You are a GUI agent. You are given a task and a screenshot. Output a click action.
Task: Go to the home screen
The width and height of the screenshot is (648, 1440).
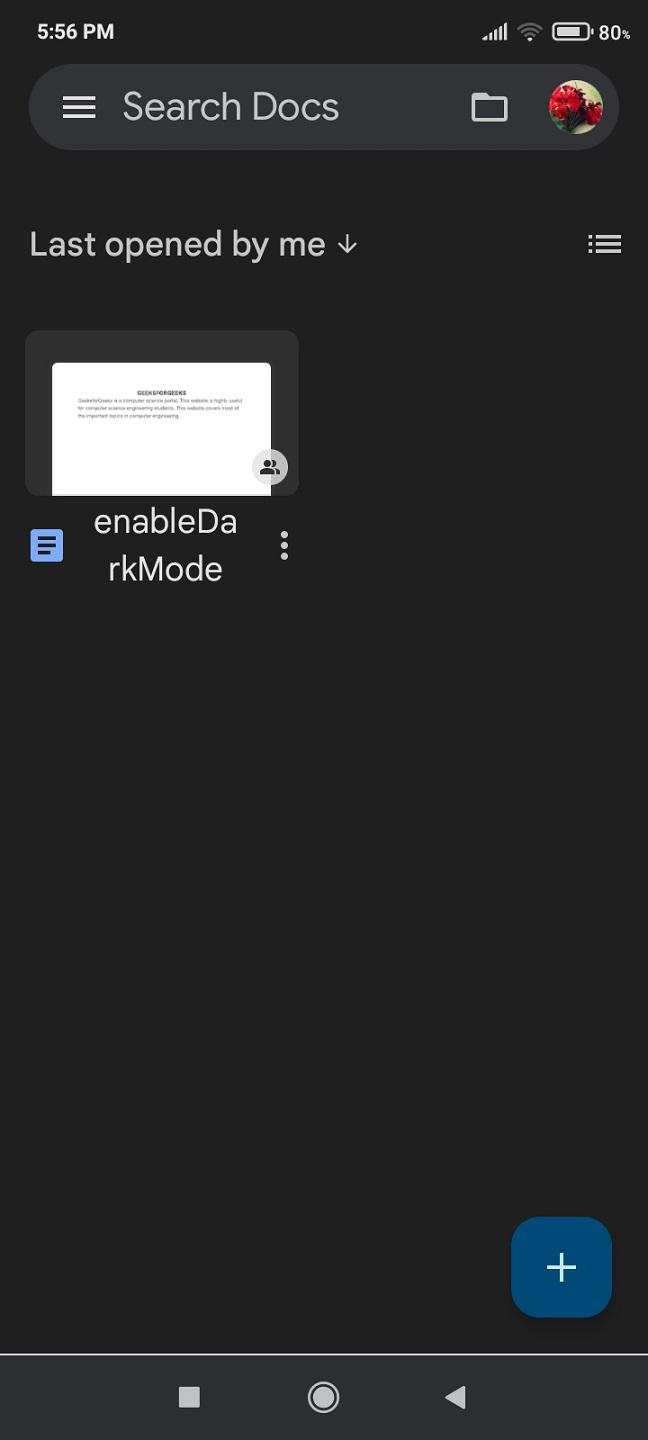click(323, 1397)
